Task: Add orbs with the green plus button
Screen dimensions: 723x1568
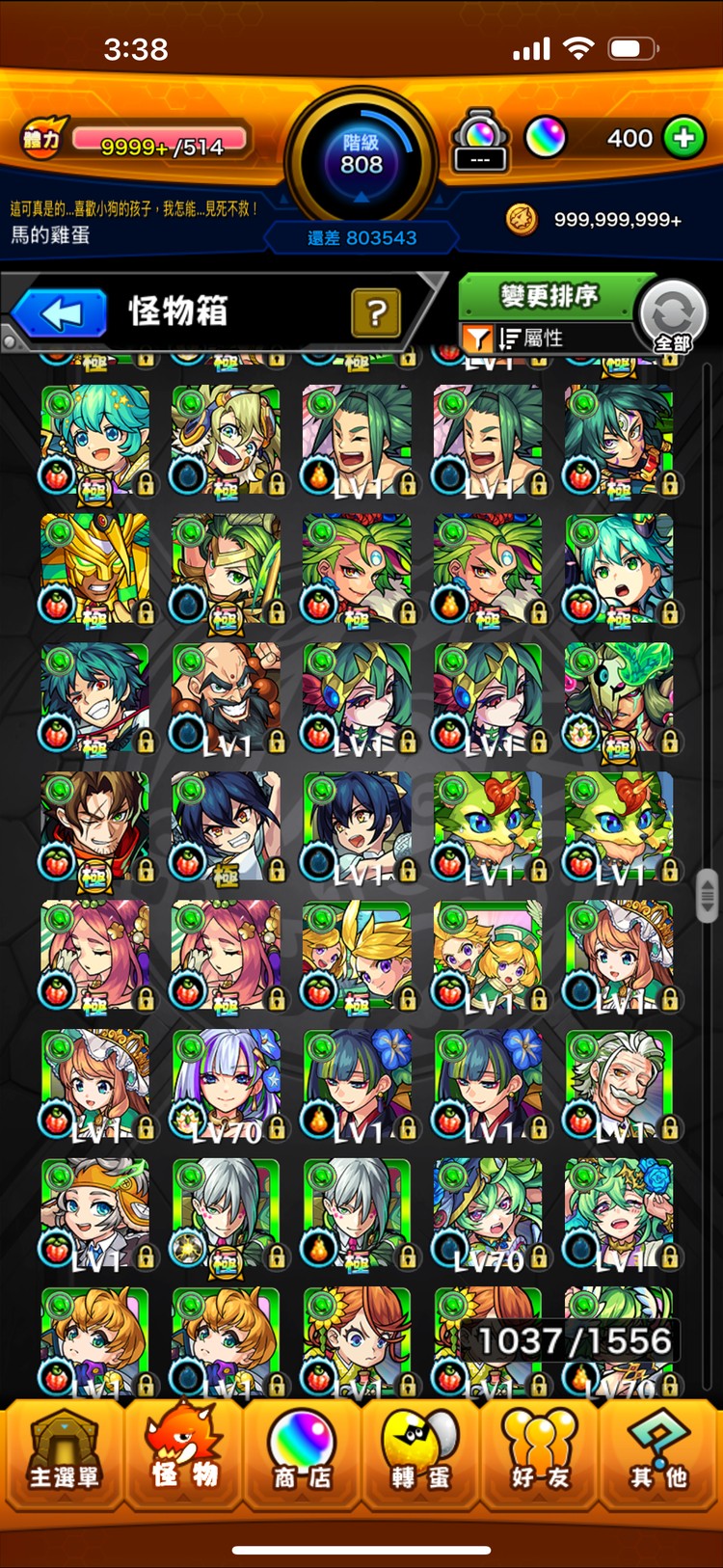Action: (x=684, y=138)
